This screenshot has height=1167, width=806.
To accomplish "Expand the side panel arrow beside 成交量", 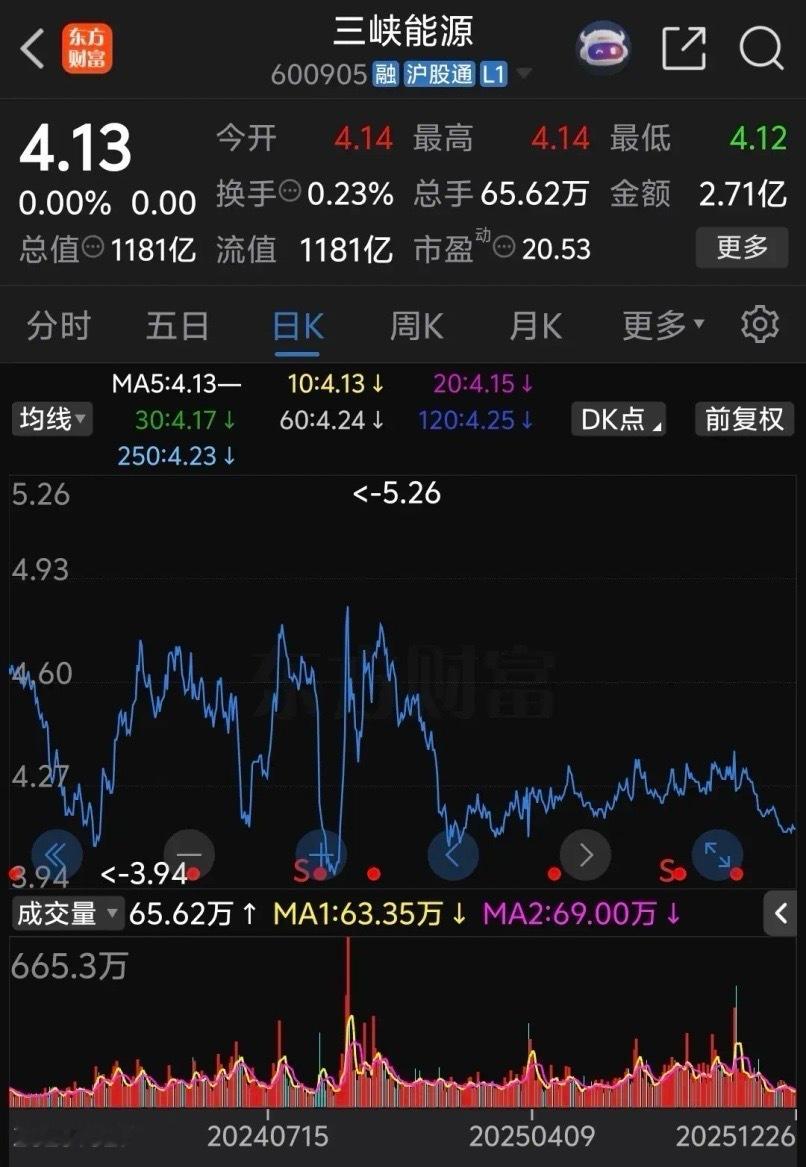I will [x=780, y=913].
